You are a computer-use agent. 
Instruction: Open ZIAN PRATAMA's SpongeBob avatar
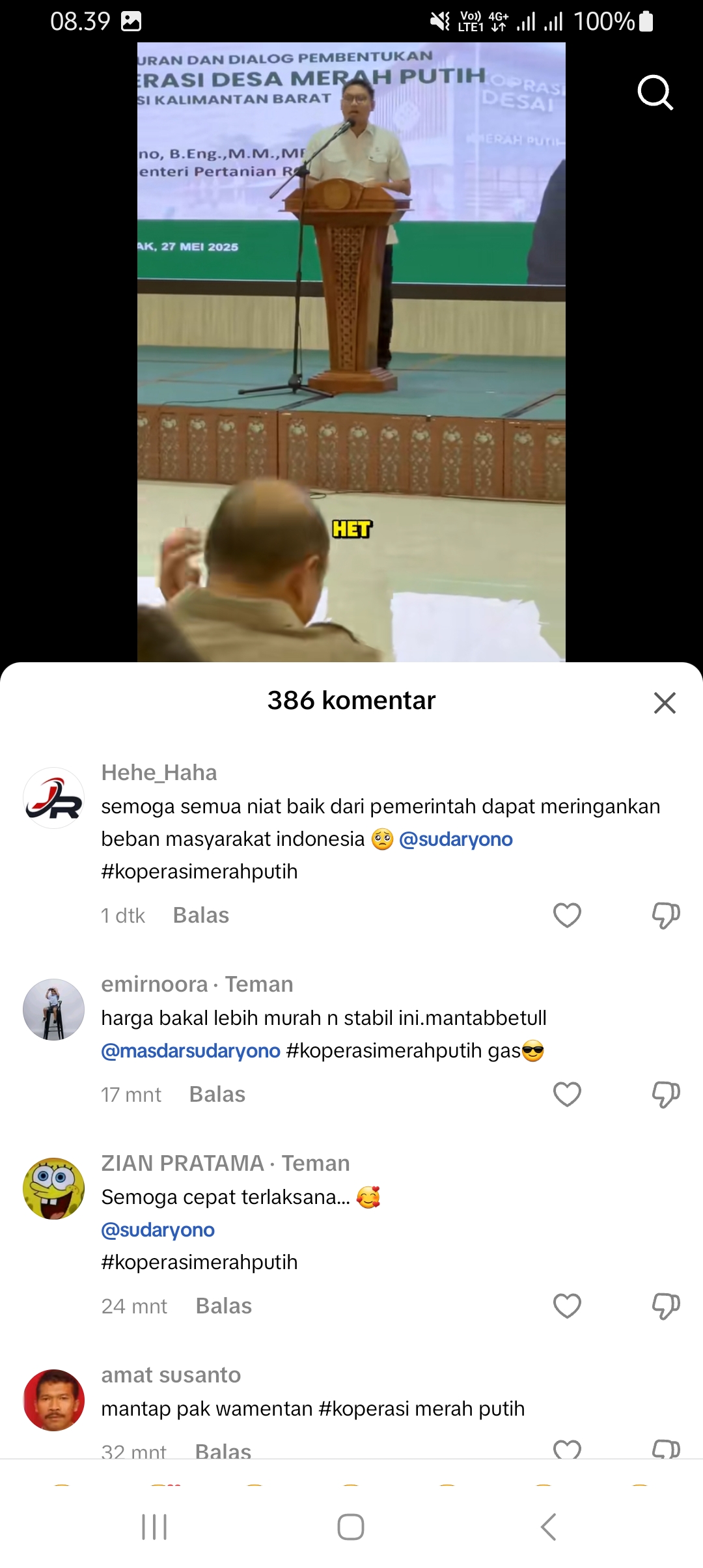click(54, 1188)
